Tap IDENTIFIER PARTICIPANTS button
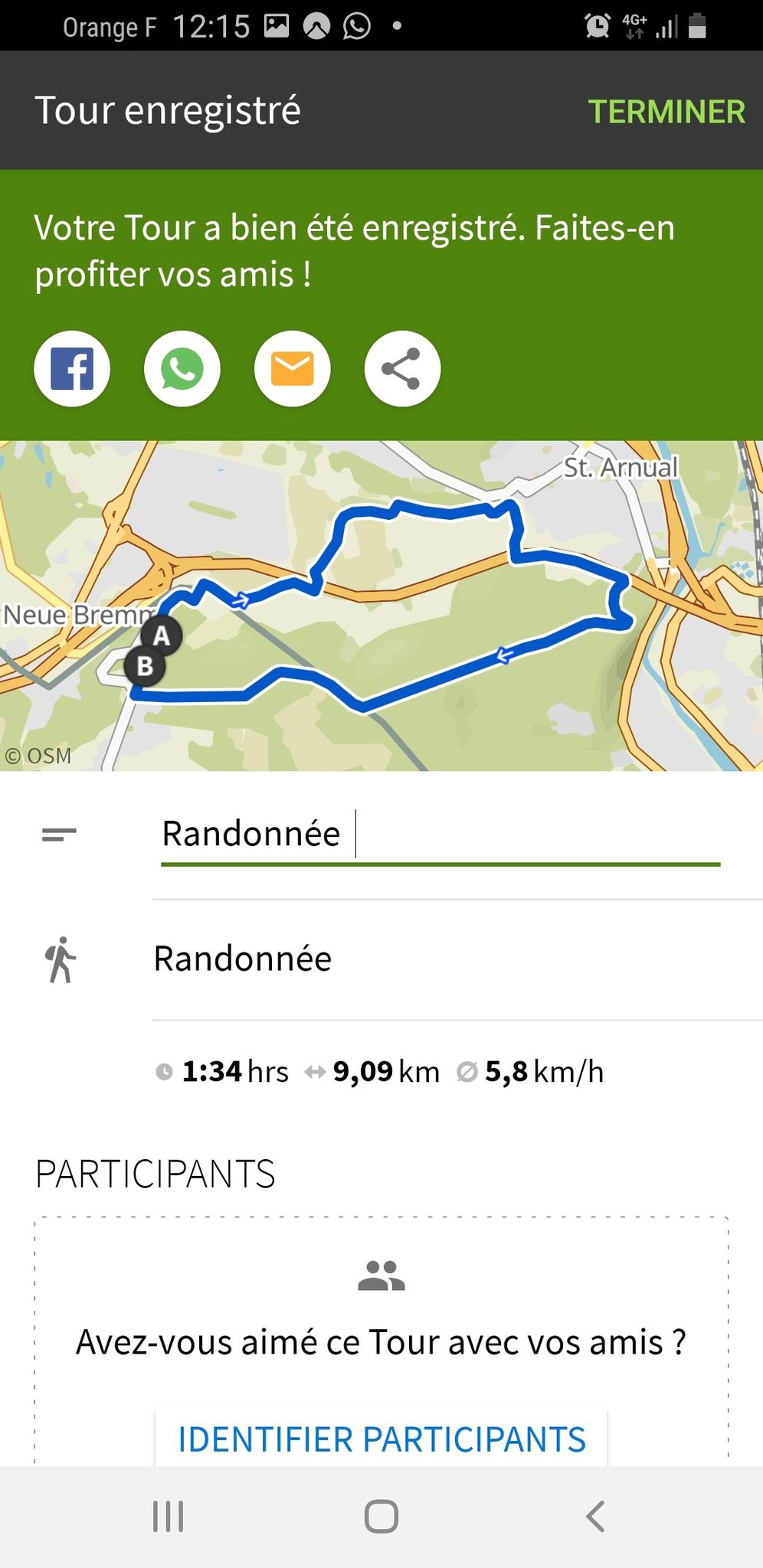763x1568 pixels. click(381, 1439)
